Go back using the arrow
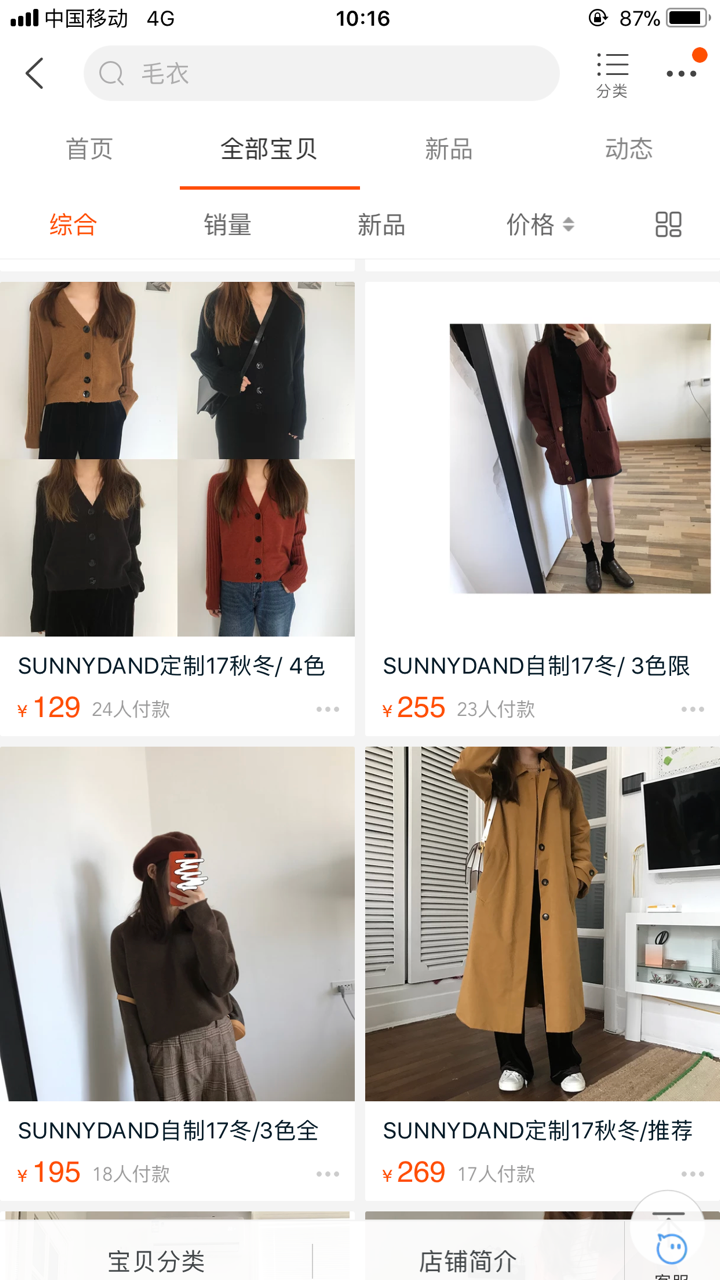The image size is (720, 1280). tap(35, 73)
